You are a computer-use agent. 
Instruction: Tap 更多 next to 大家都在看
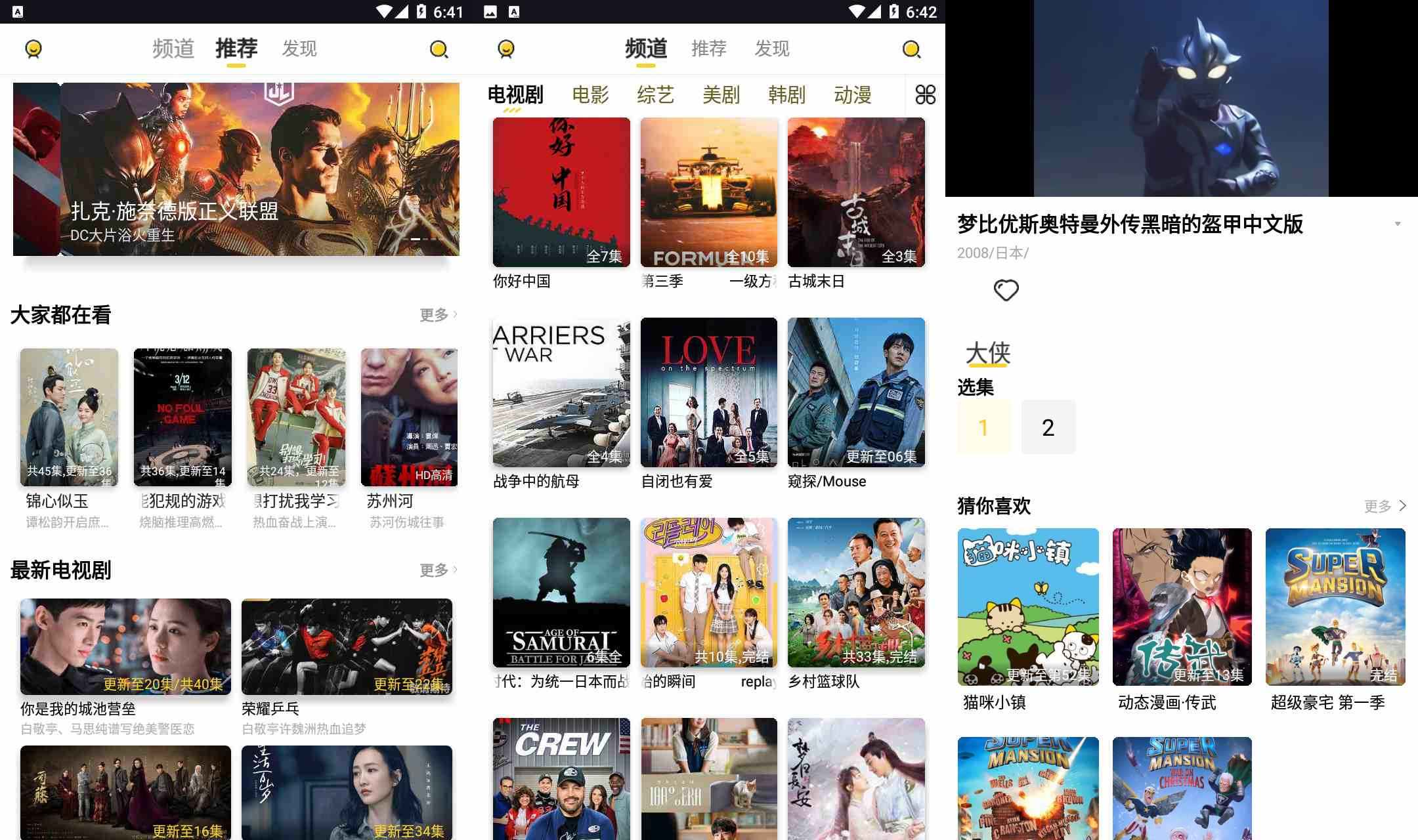438,315
